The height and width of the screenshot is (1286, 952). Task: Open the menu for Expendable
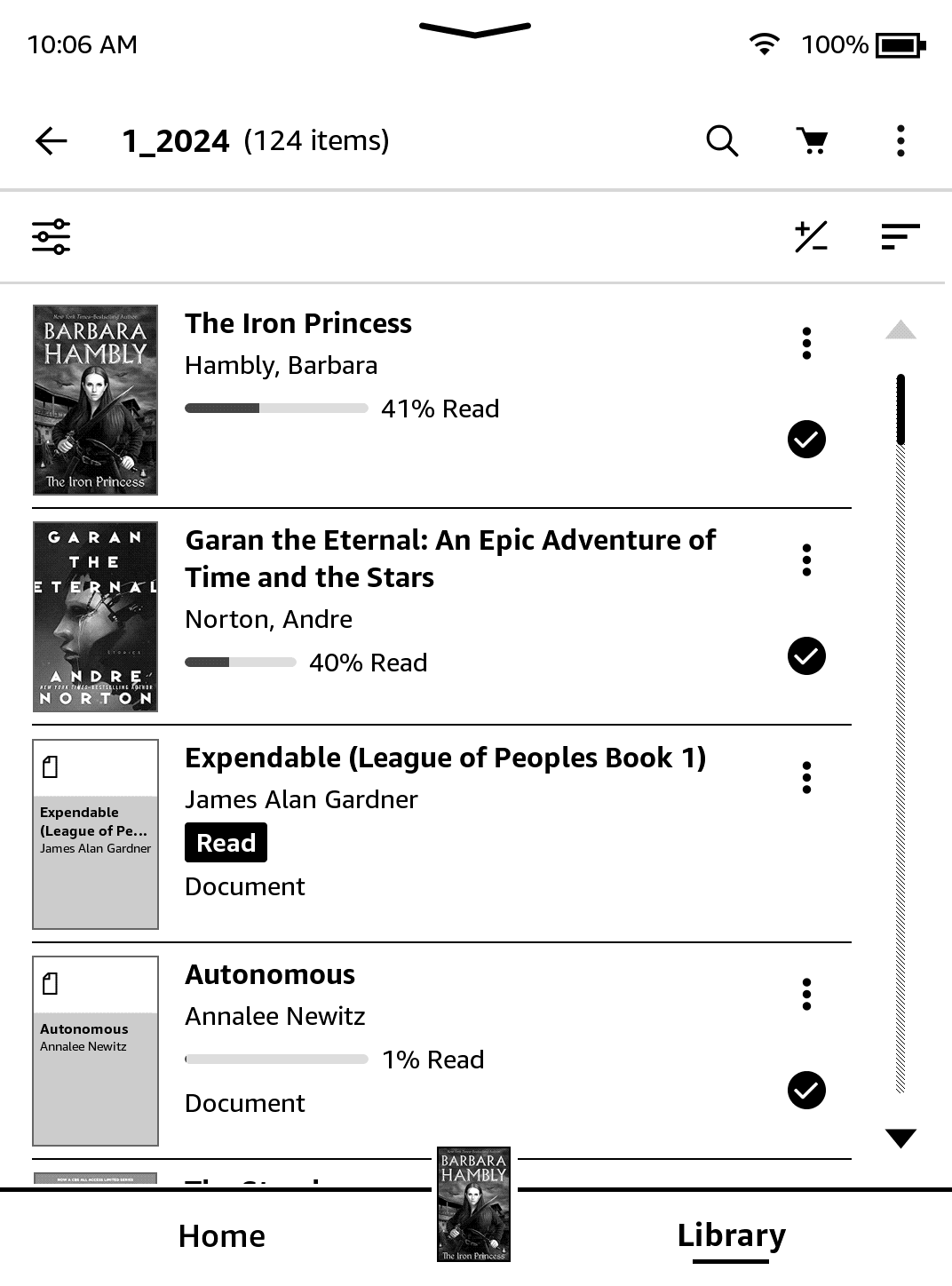806,776
